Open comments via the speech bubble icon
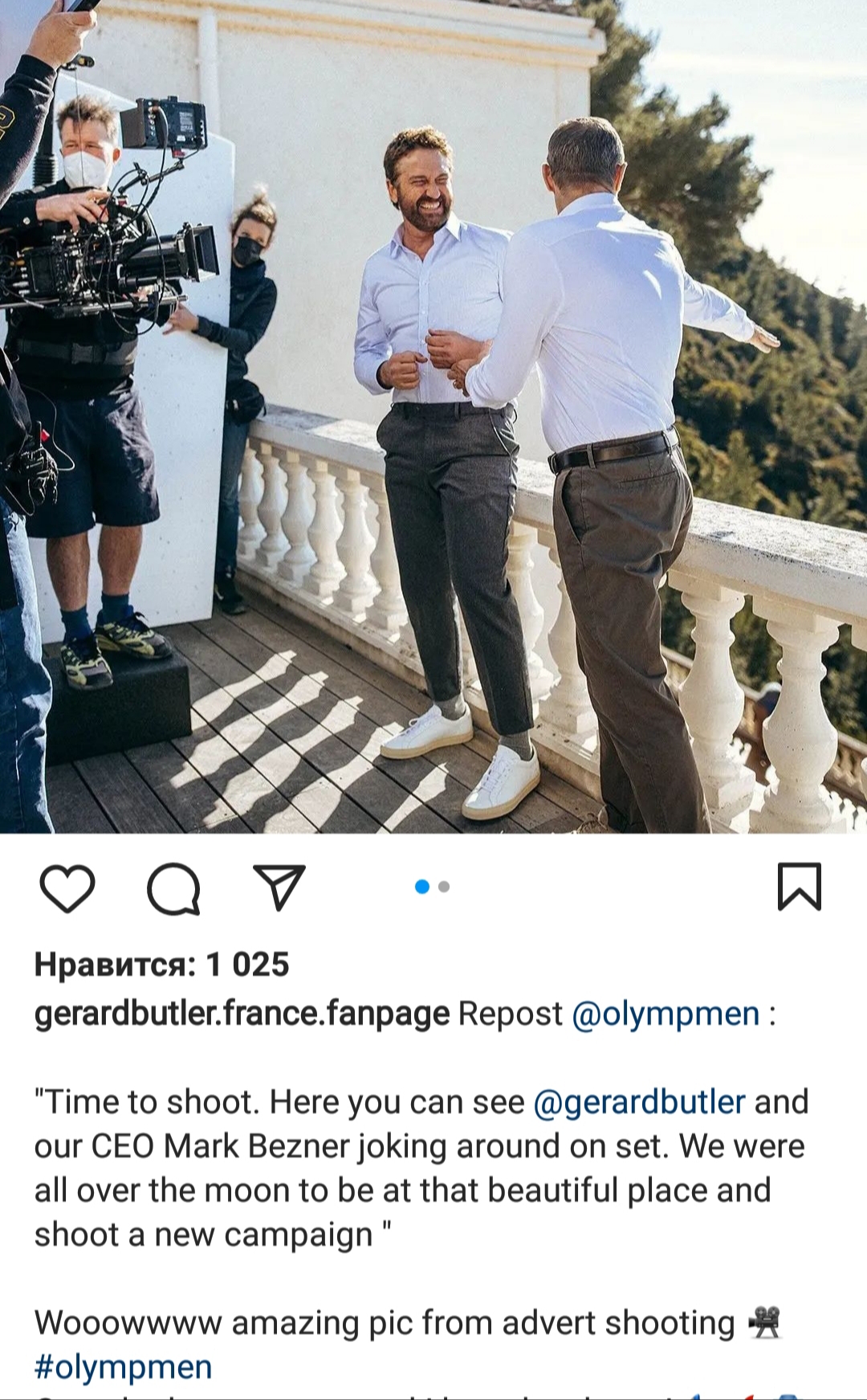The height and width of the screenshot is (1400, 867). pyautogui.click(x=173, y=888)
